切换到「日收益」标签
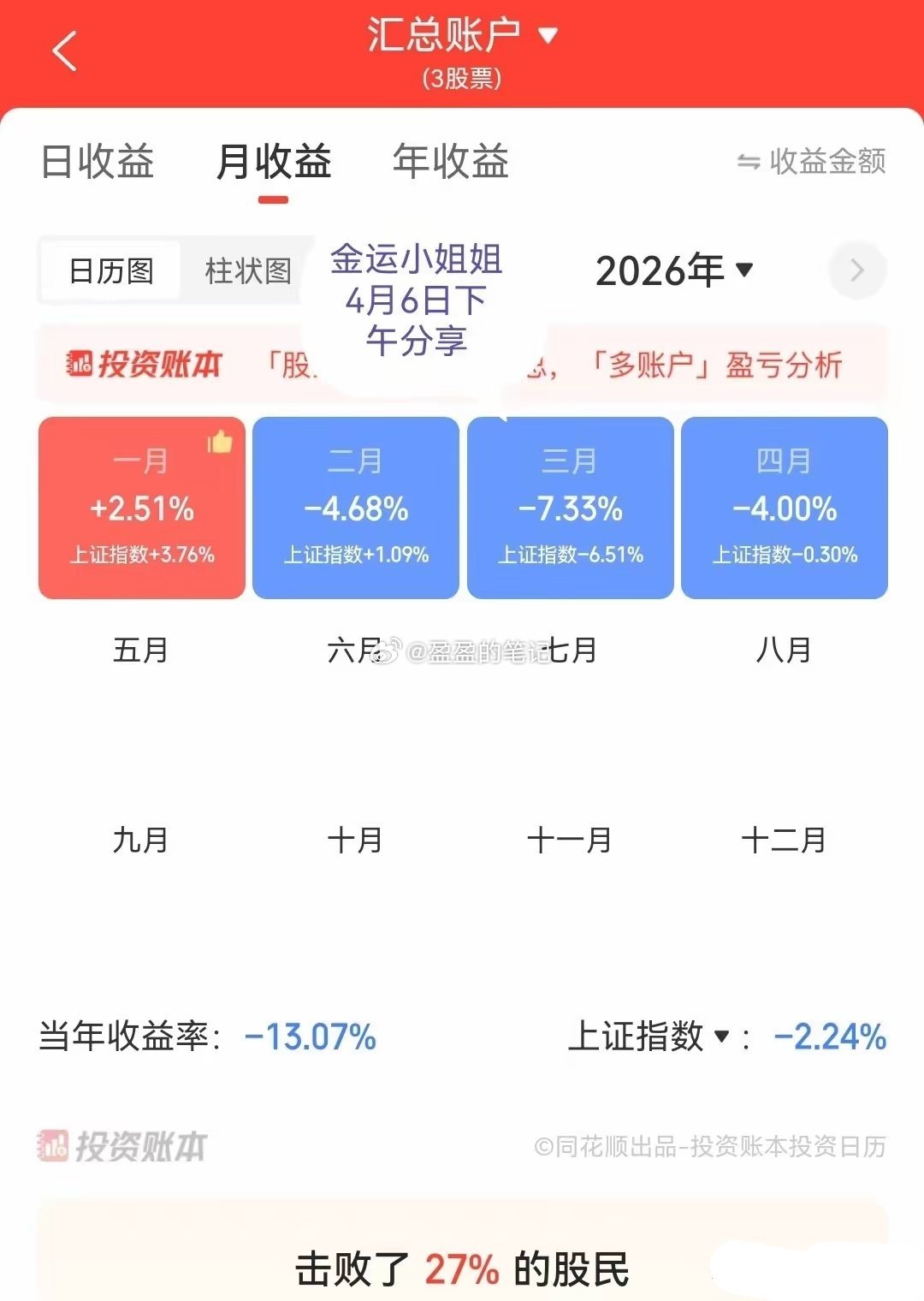This screenshot has width=924, height=1301. [98, 163]
